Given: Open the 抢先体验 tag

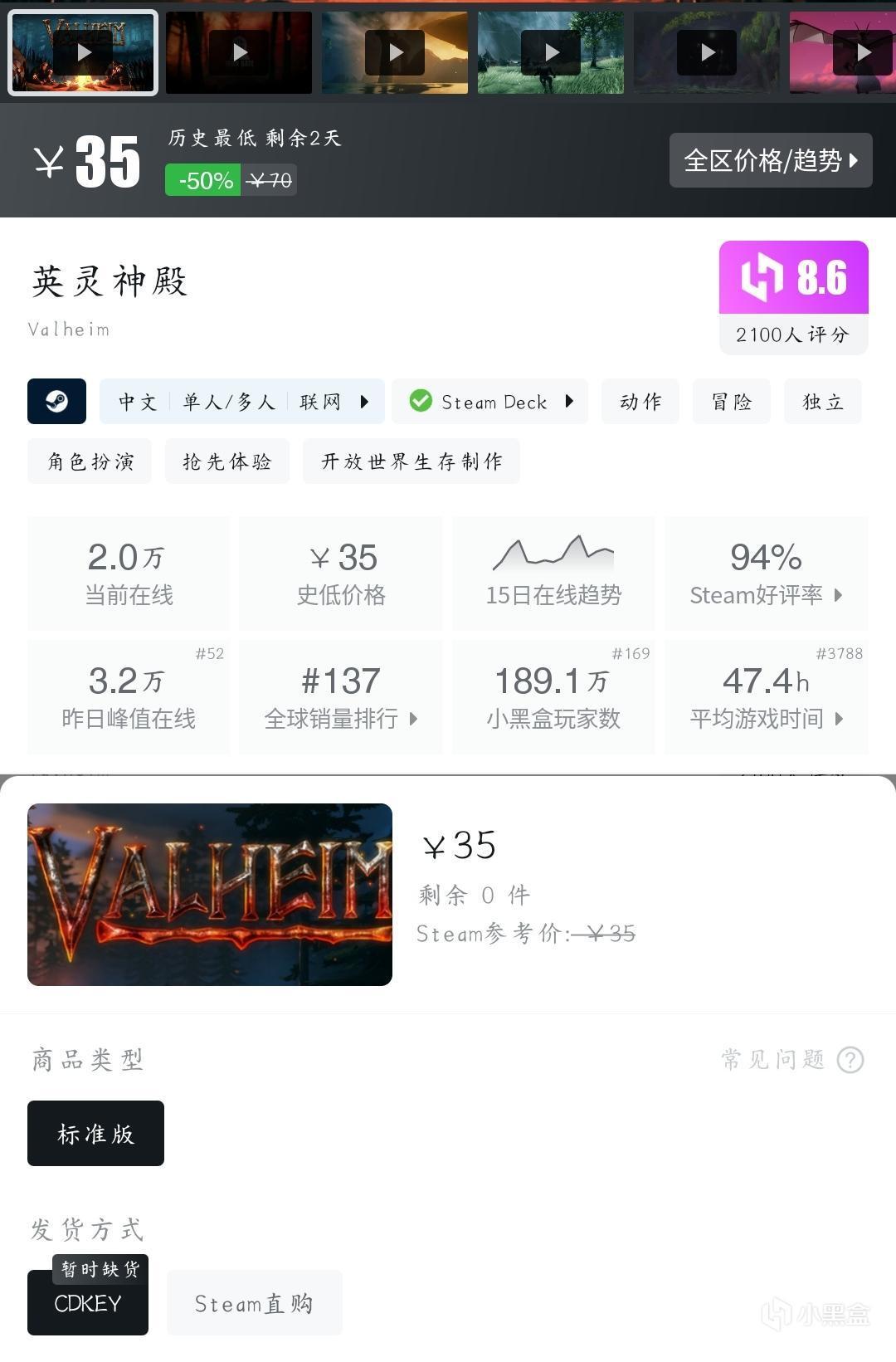Looking at the screenshot, I should pos(226,461).
